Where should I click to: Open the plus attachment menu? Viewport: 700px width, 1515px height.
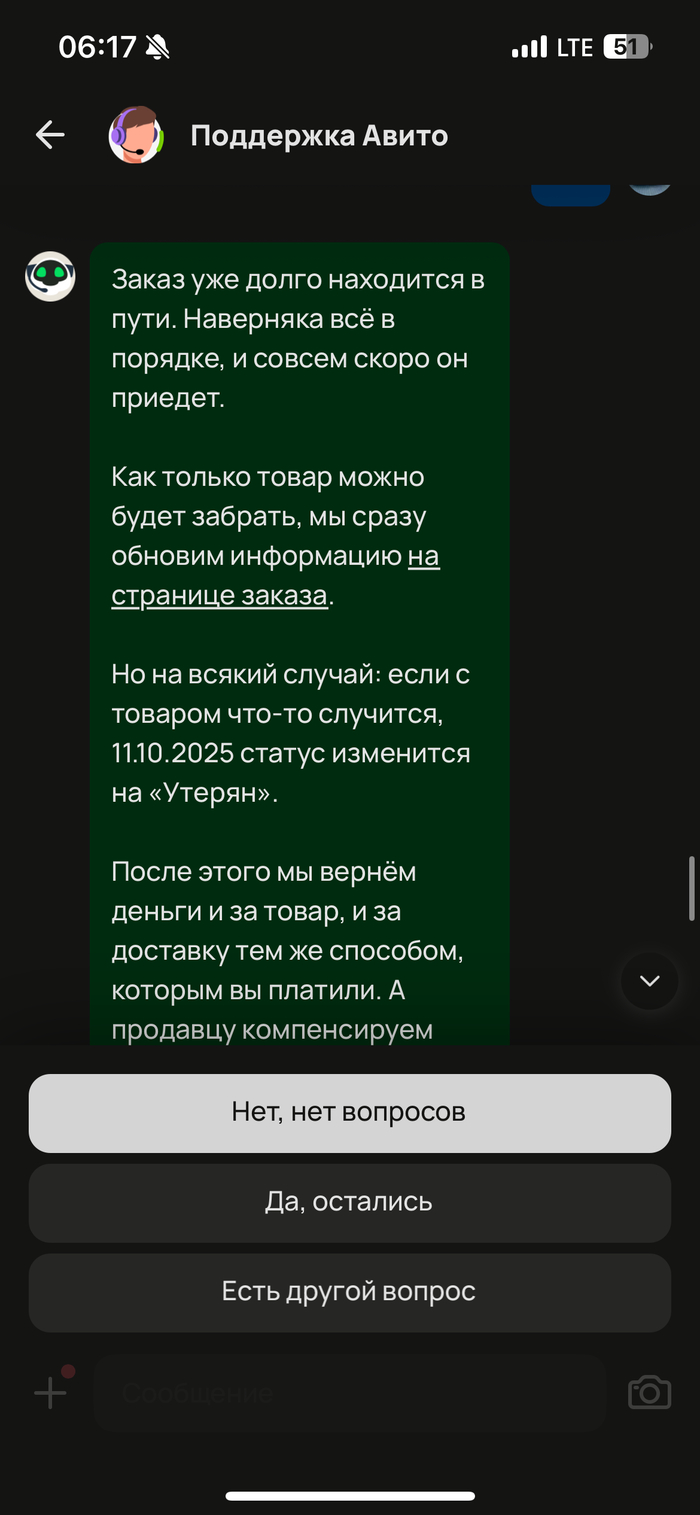pyautogui.click(x=50, y=1392)
